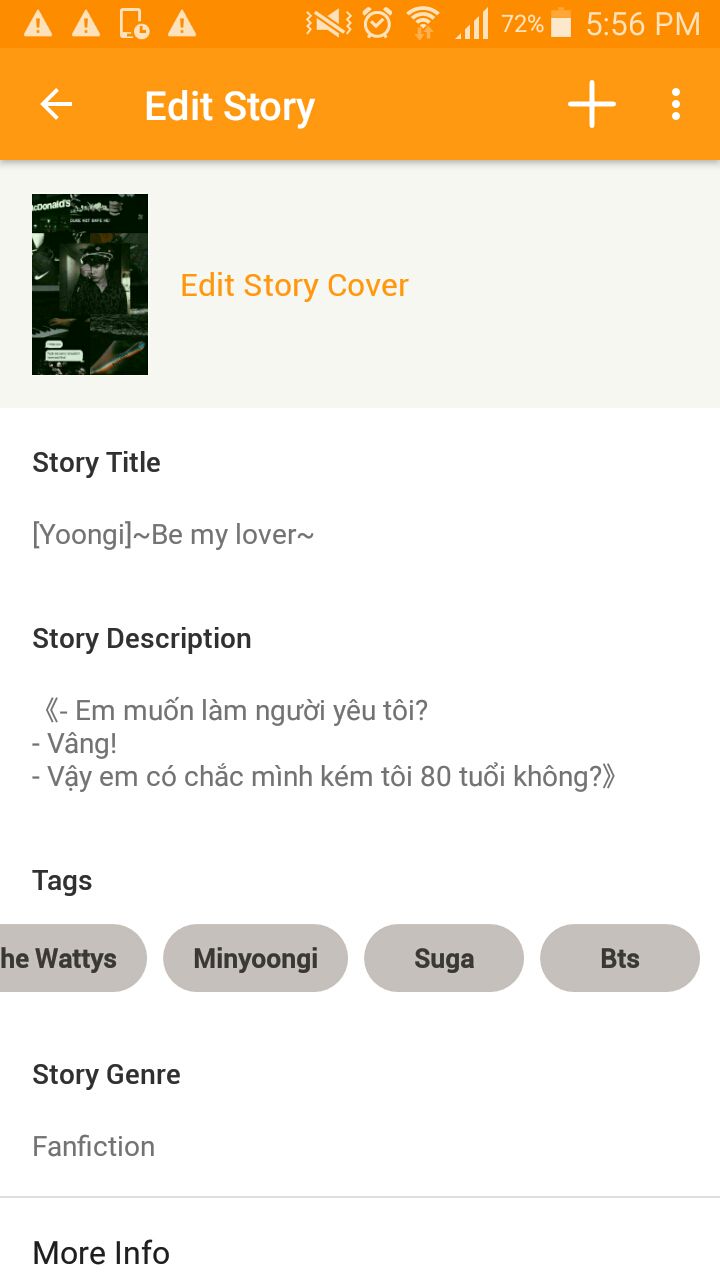Tap the story cover thumbnail
The height and width of the screenshot is (1280, 720).
coord(90,284)
